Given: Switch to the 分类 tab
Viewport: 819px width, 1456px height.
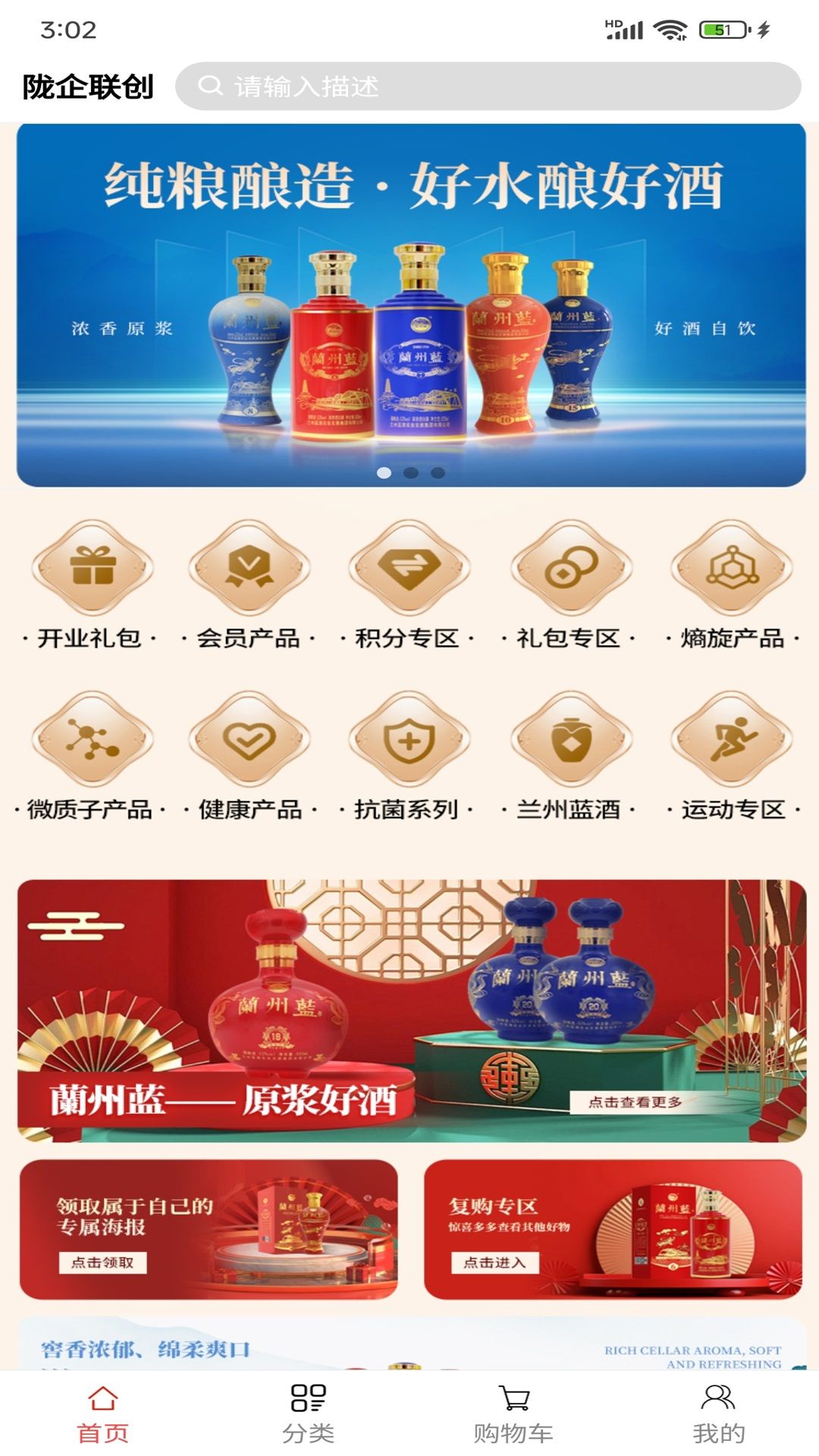Looking at the screenshot, I should [308, 1414].
